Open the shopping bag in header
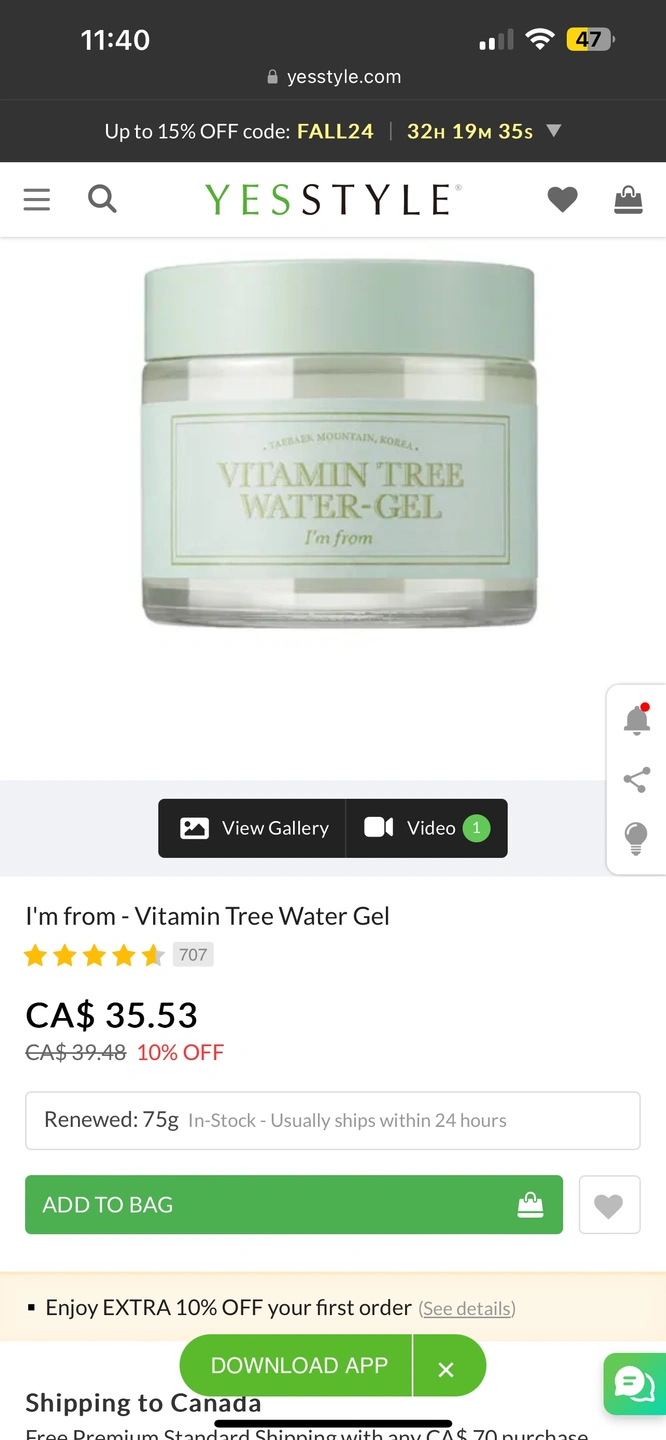Image resolution: width=666 pixels, height=1440 pixels. tap(628, 200)
